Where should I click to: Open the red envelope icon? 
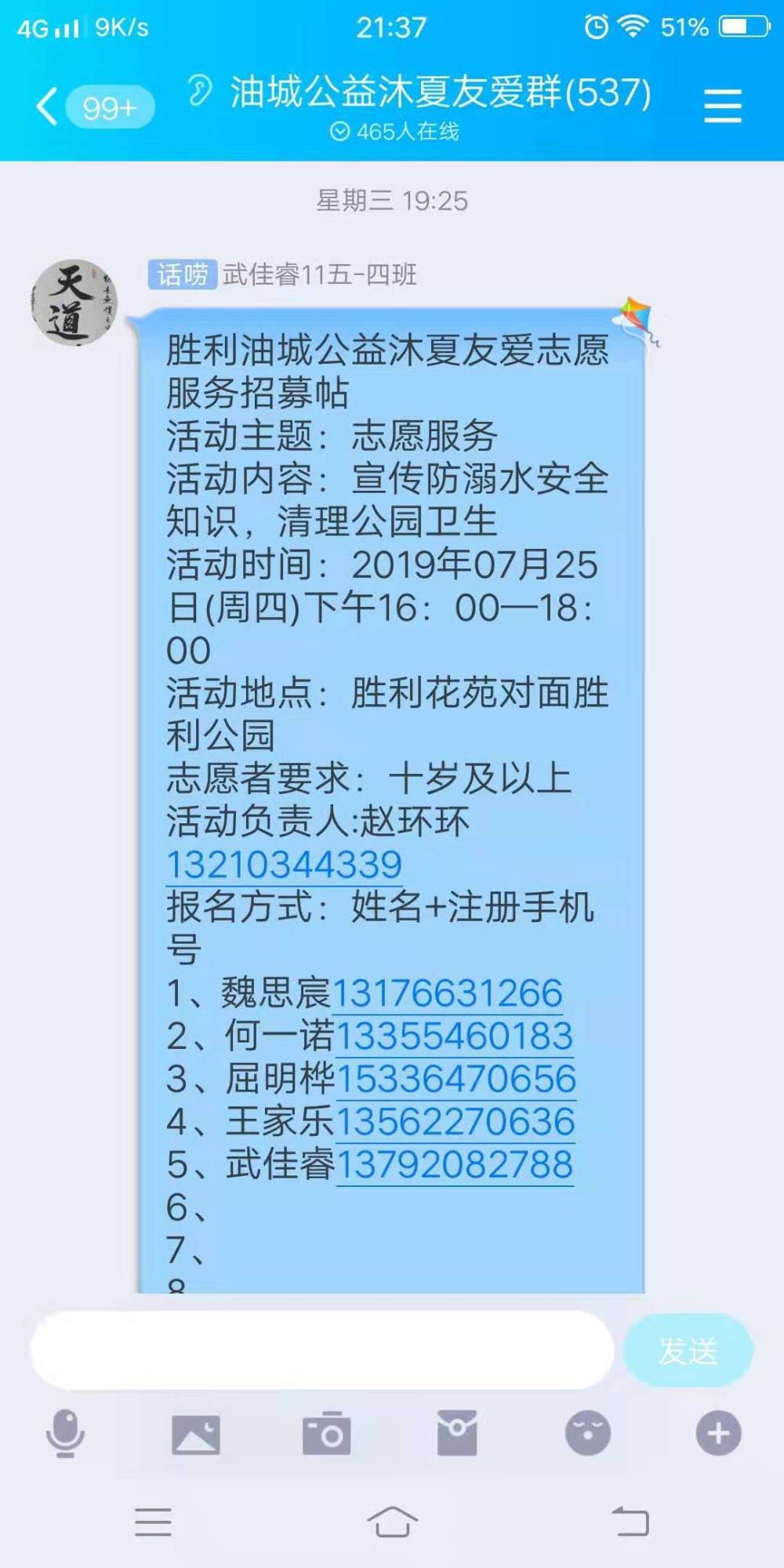click(457, 1432)
